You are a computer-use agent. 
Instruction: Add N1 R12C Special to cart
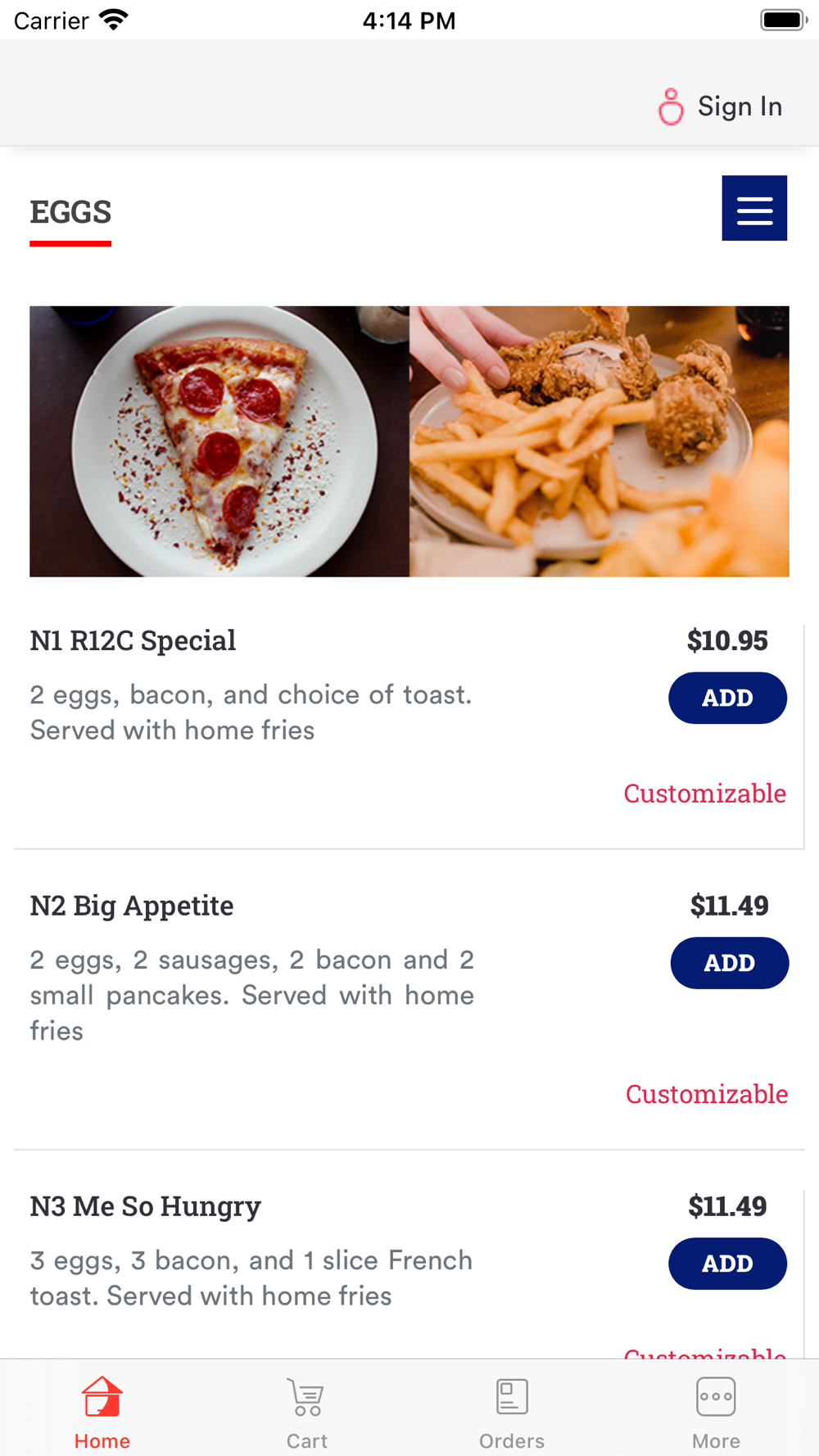pyautogui.click(x=727, y=698)
